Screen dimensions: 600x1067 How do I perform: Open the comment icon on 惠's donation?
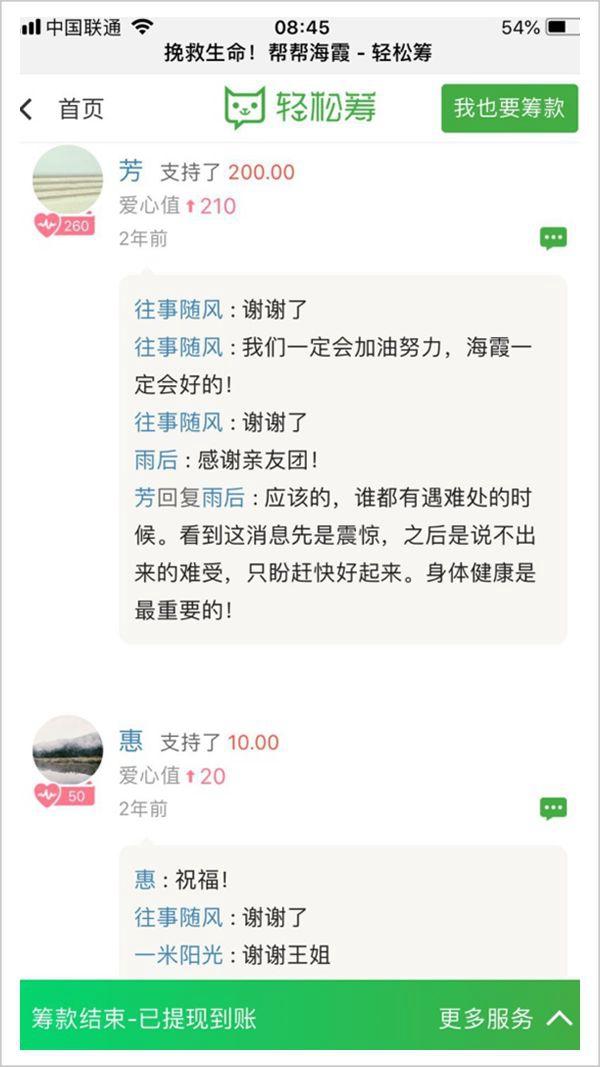point(553,808)
